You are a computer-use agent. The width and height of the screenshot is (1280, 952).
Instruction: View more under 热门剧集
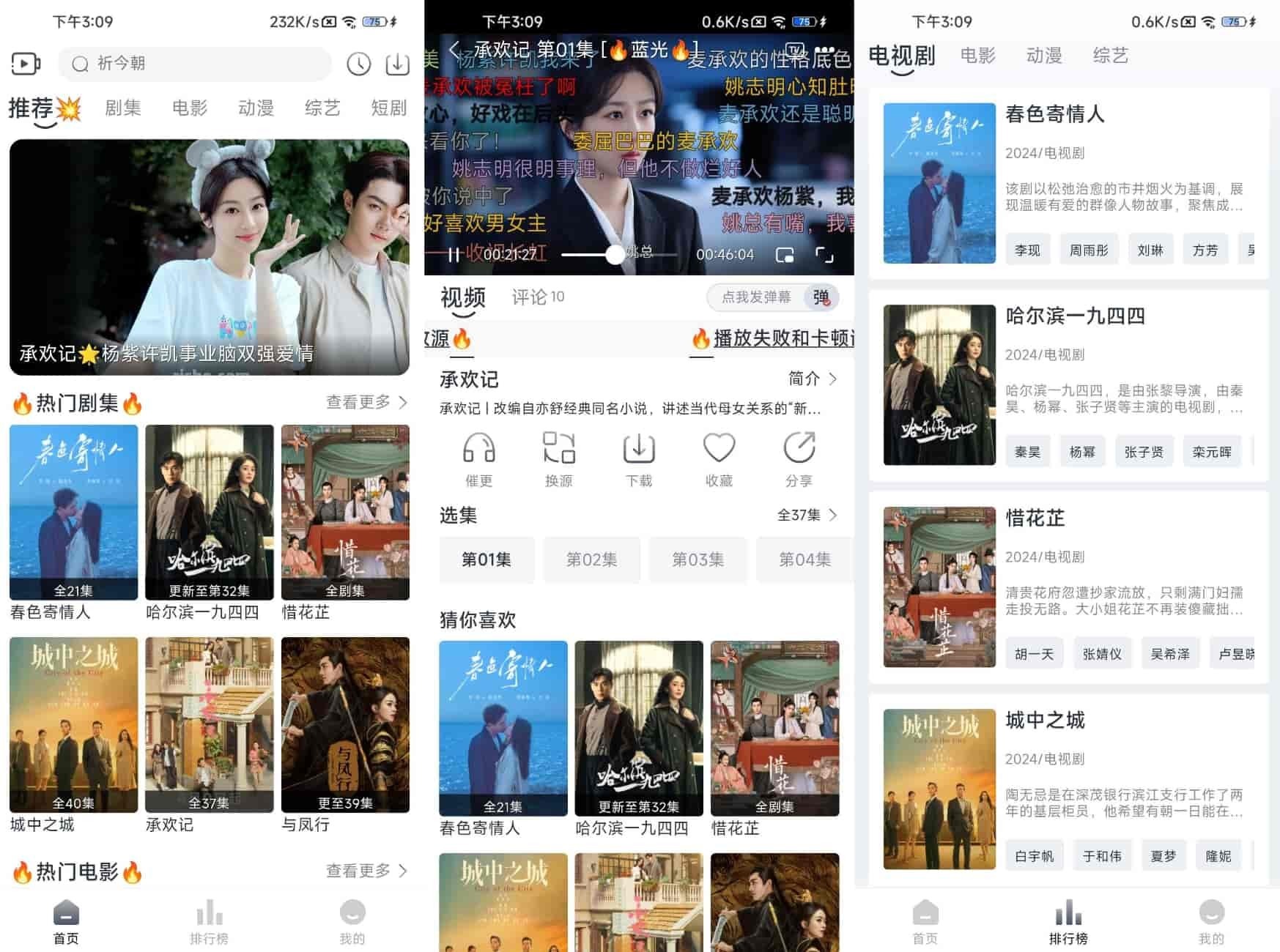tap(366, 402)
